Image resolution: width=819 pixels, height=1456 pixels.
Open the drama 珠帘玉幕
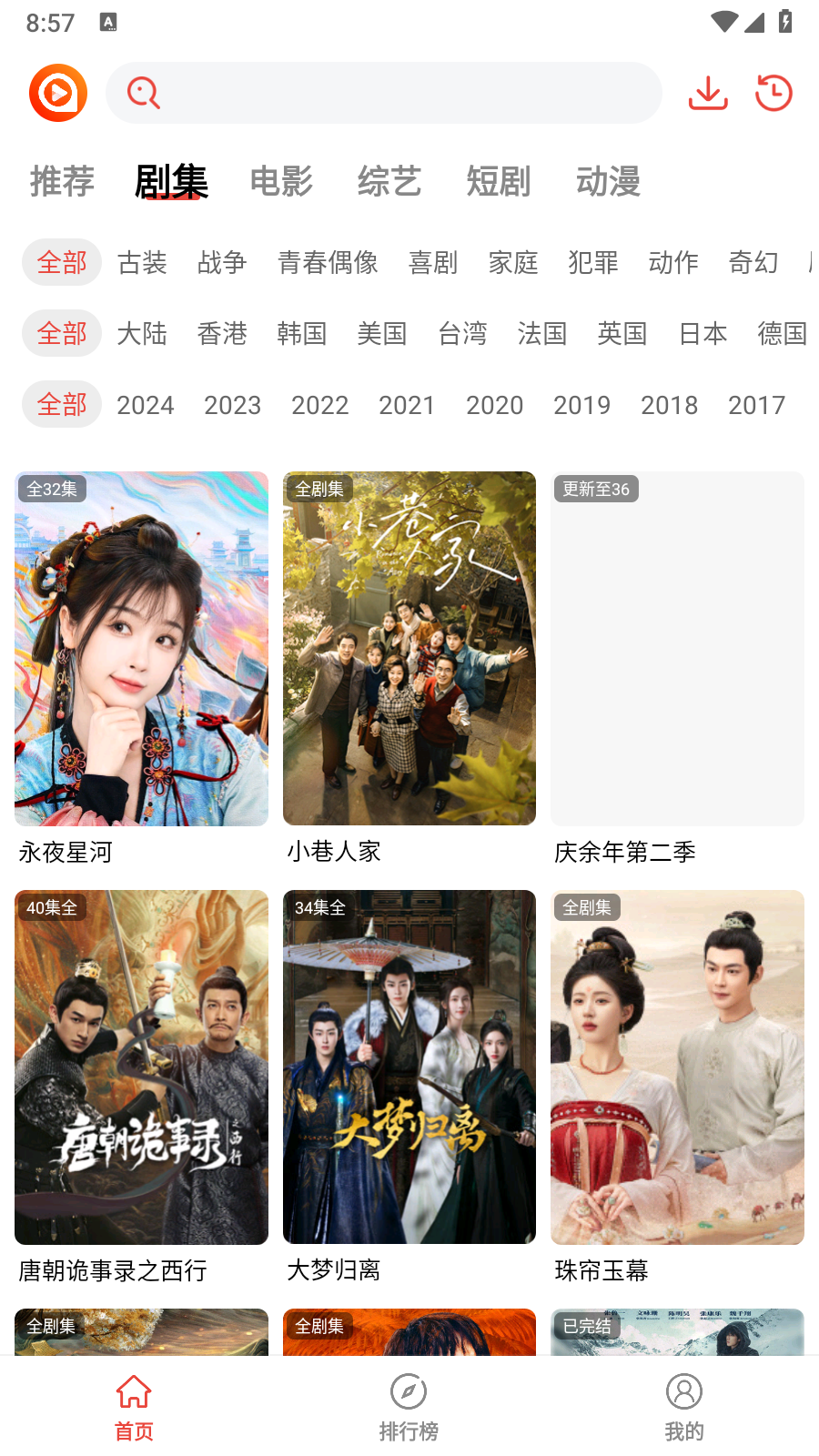[677, 1067]
